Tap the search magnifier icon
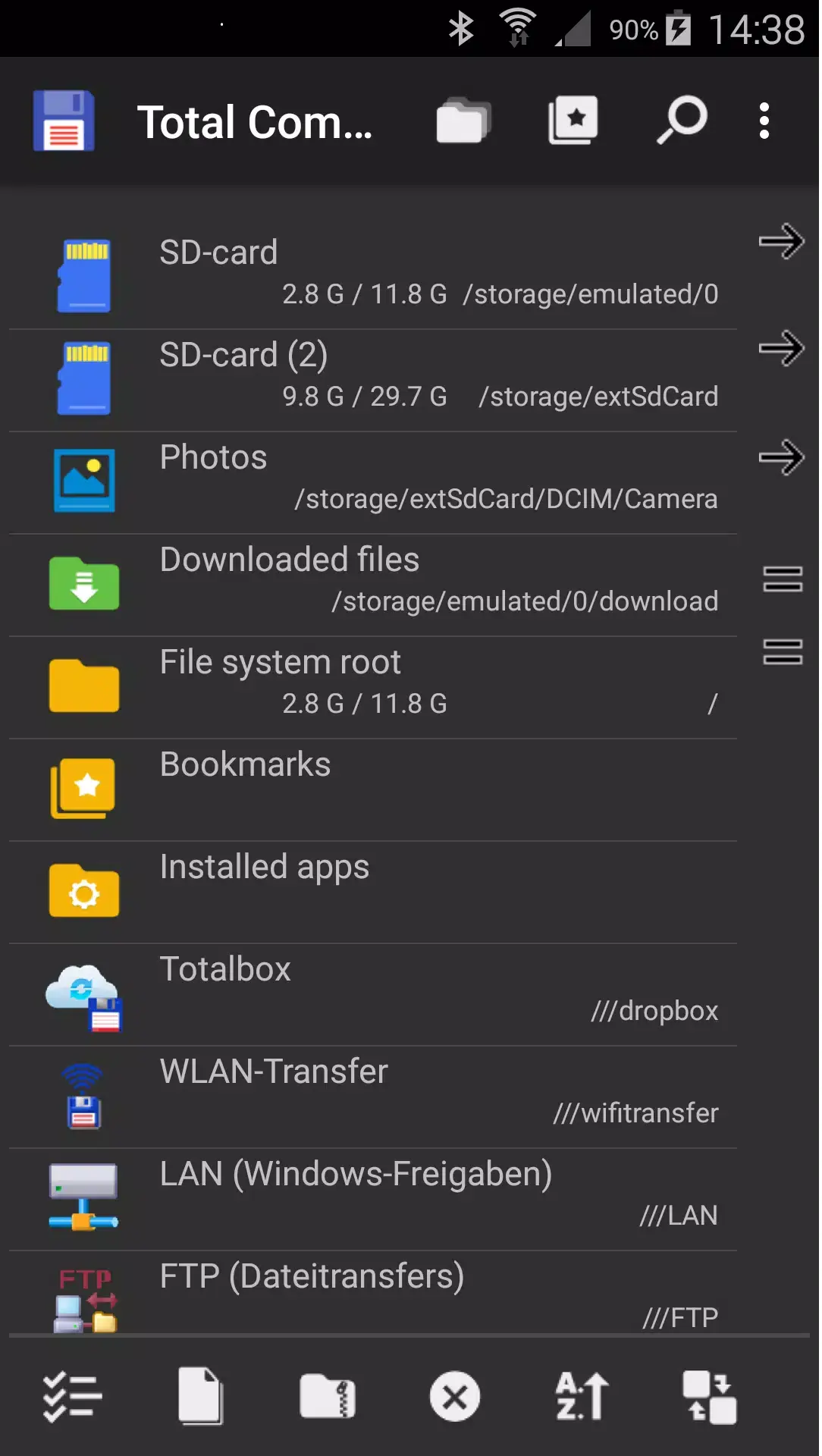Image resolution: width=822 pixels, height=1456 pixels. 682,121
